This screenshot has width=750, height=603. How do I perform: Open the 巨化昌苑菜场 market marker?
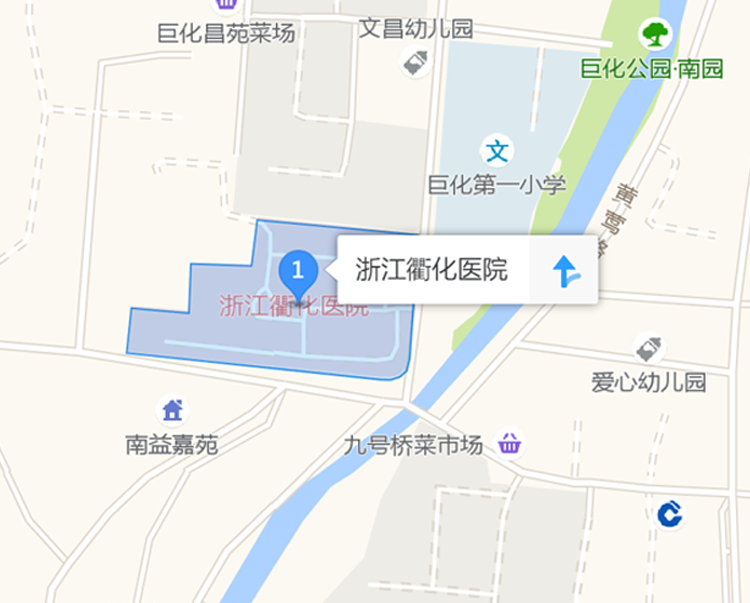click(x=227, y=5)
